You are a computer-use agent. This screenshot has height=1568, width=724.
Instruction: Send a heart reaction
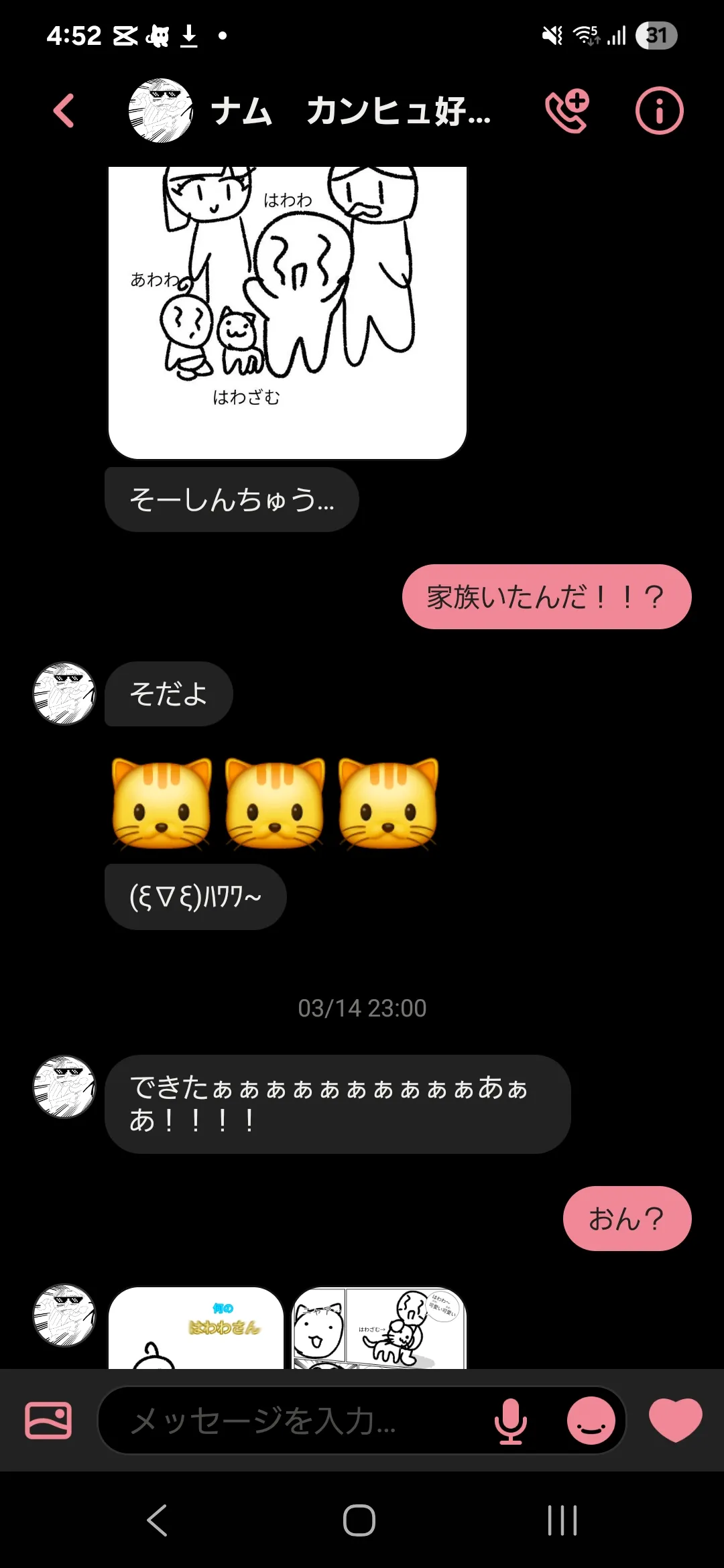pyautogui.click(x=675, y=1420)
